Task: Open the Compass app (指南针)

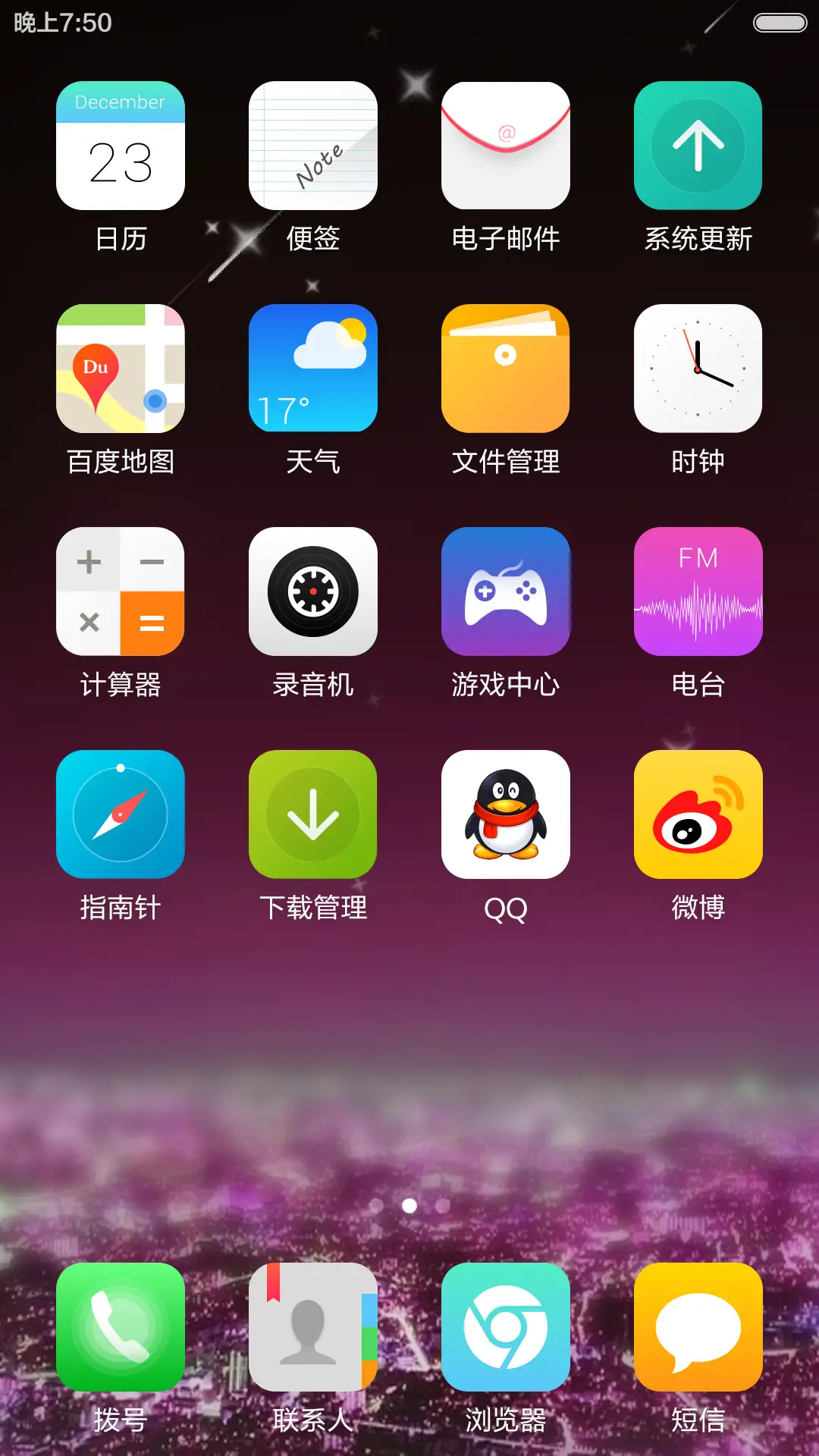Action: [120, 815]
